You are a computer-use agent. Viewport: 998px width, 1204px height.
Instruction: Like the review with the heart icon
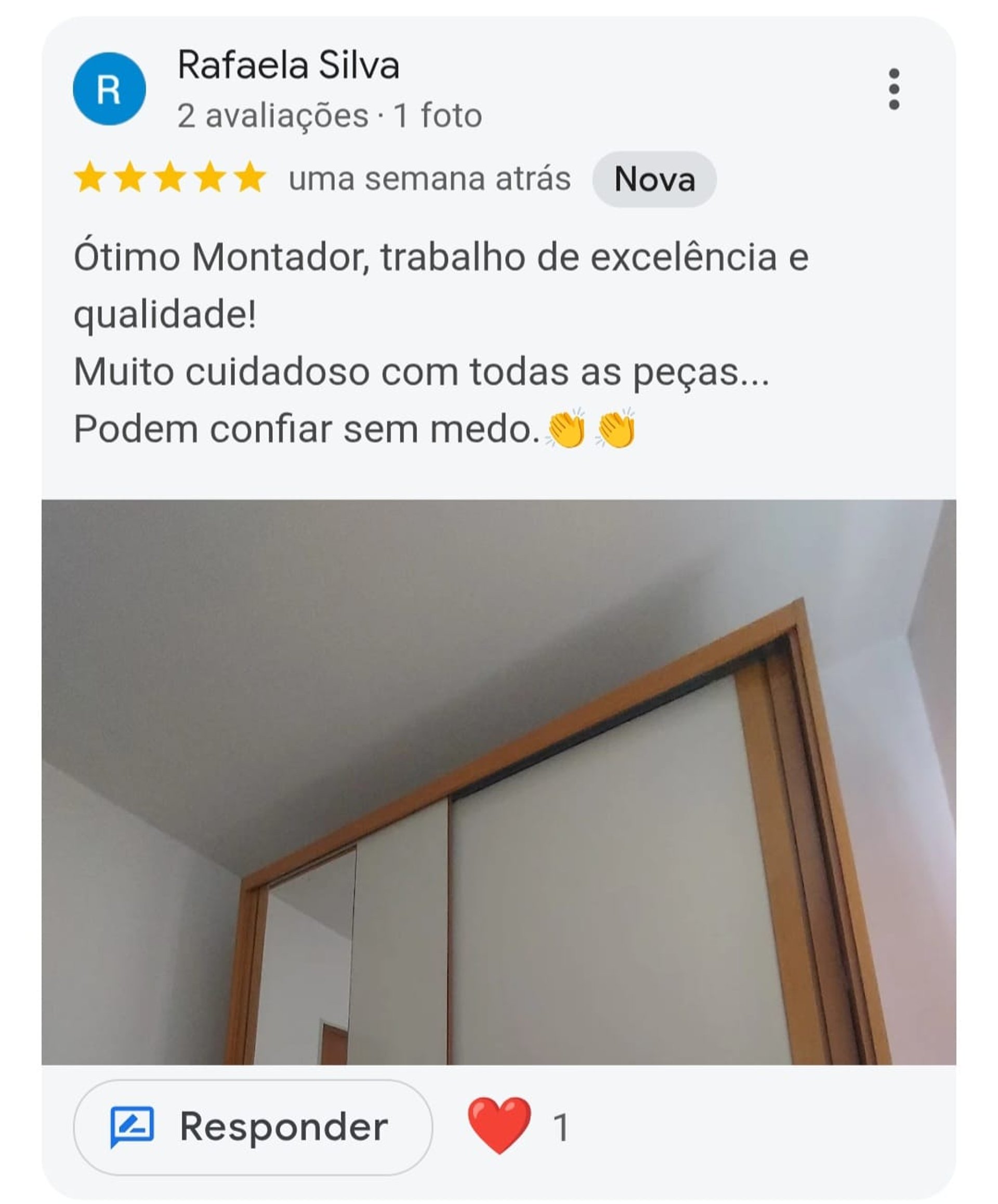click(x=498, y=1125)
